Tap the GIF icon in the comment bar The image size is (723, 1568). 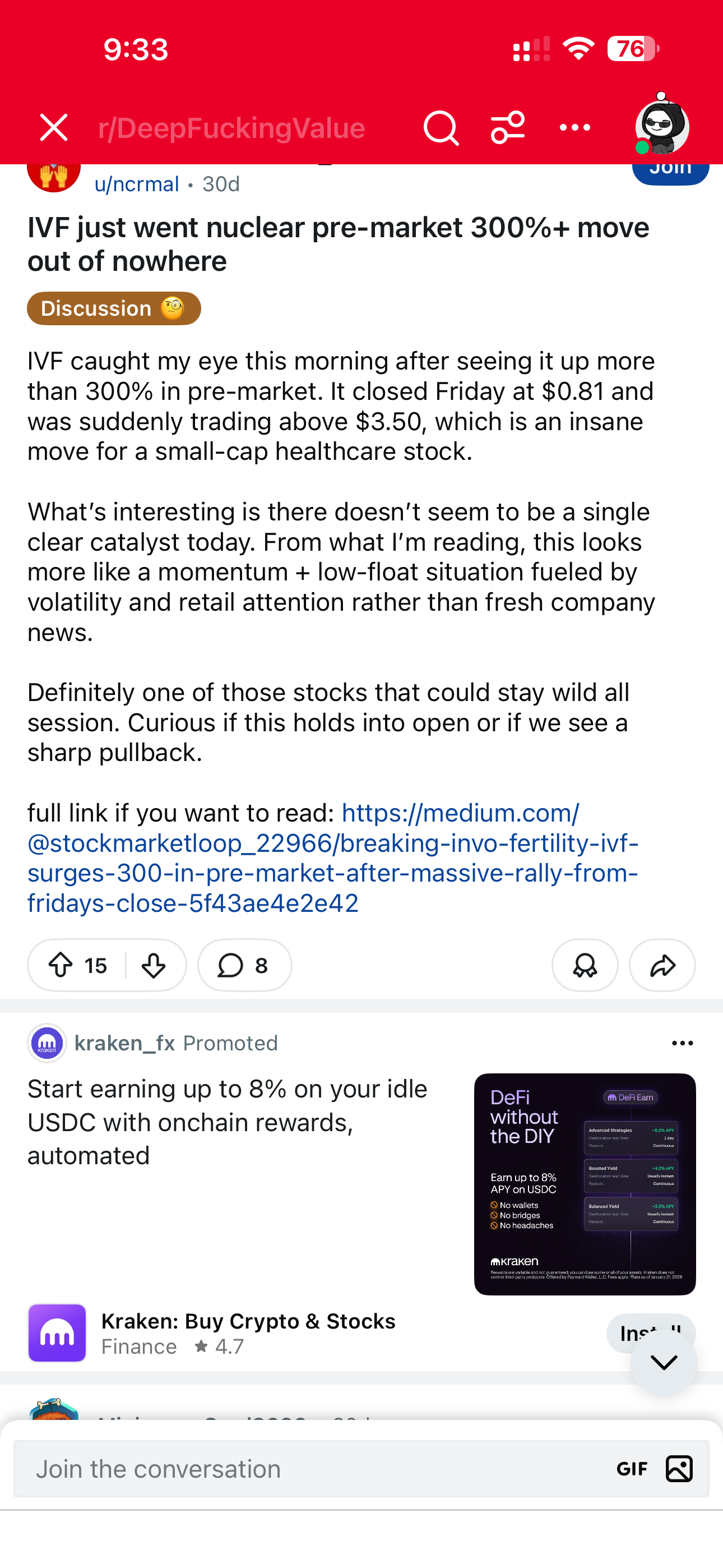pos(633,1468)
